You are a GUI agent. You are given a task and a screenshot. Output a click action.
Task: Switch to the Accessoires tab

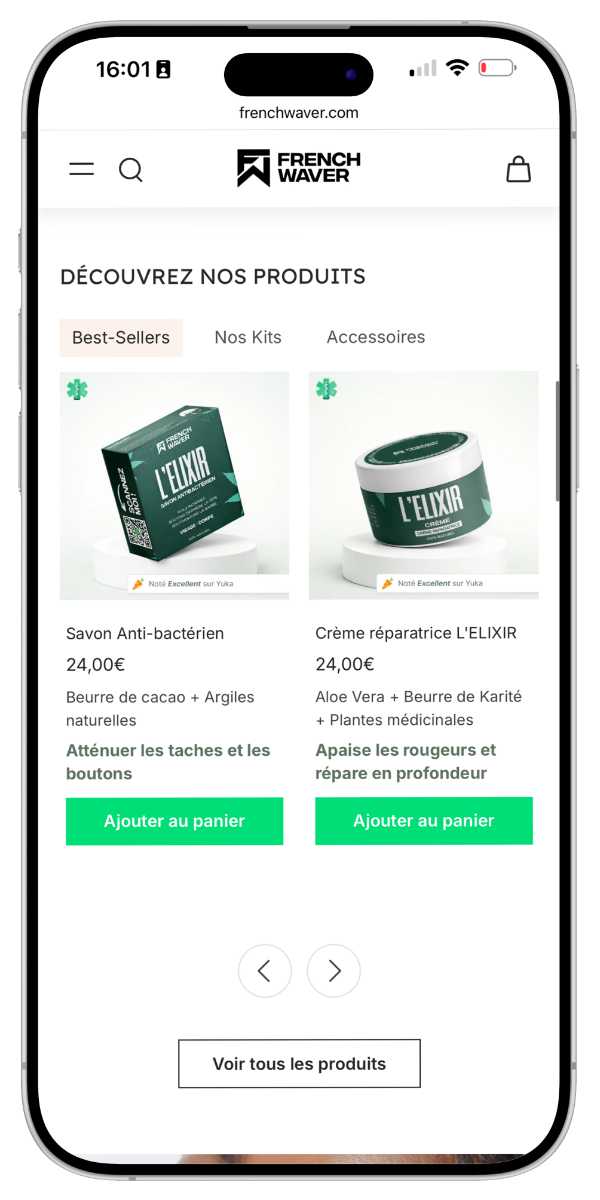click(376, 338)
